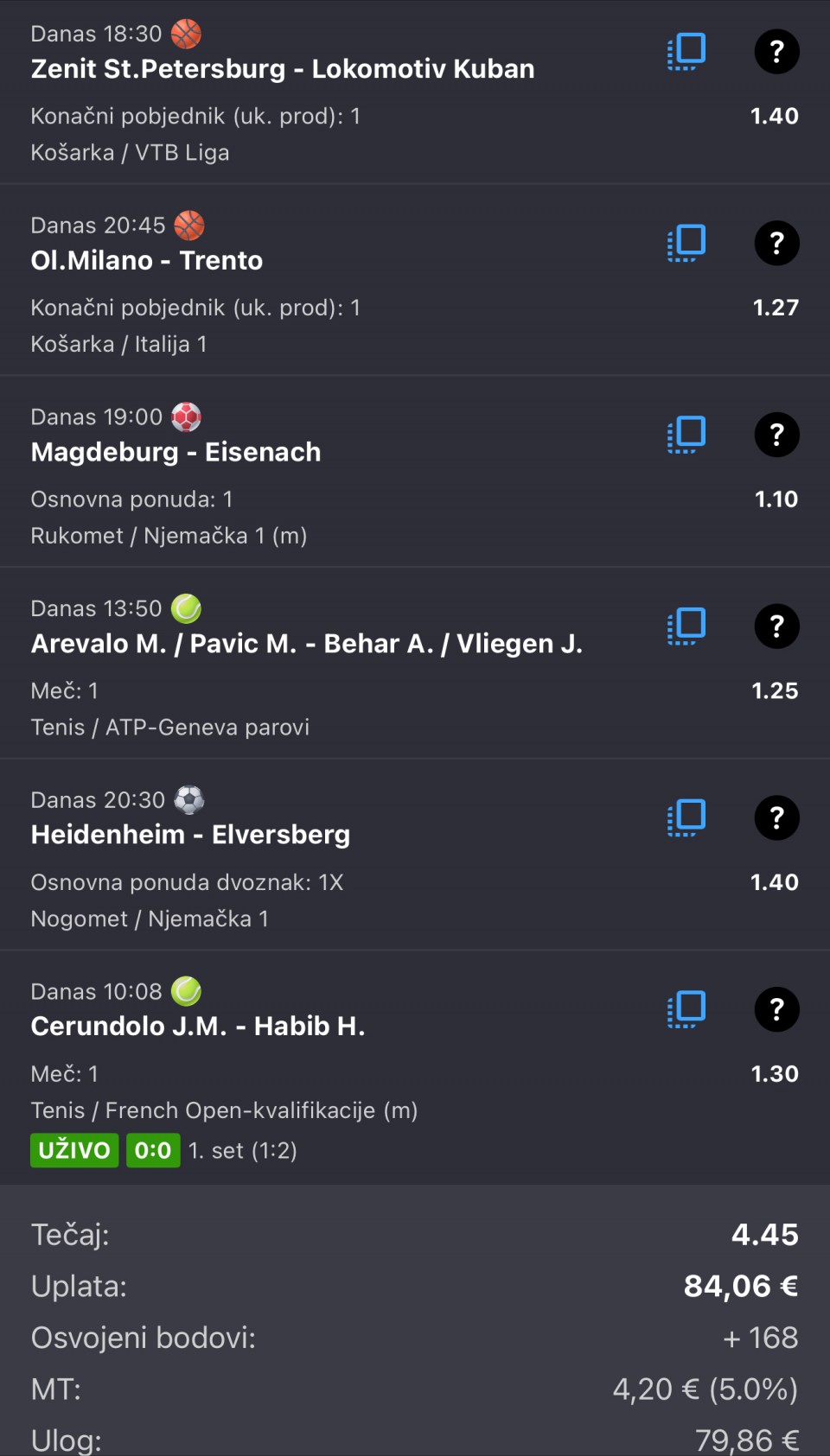Show info for Heidenheim - Elversberg
This screenshot has width=830, height=1456.
(776, 818)
